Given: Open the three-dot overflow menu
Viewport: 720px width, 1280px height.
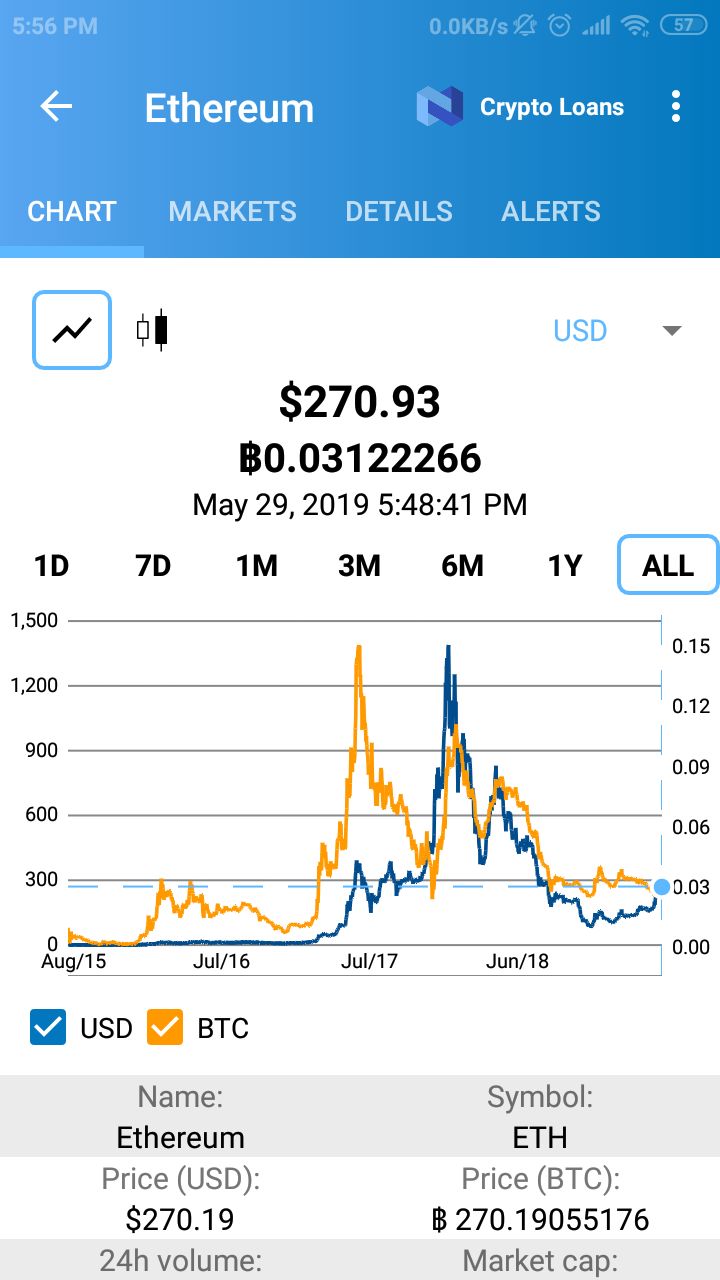Looking at the screenshot, I should click(675, 106).
